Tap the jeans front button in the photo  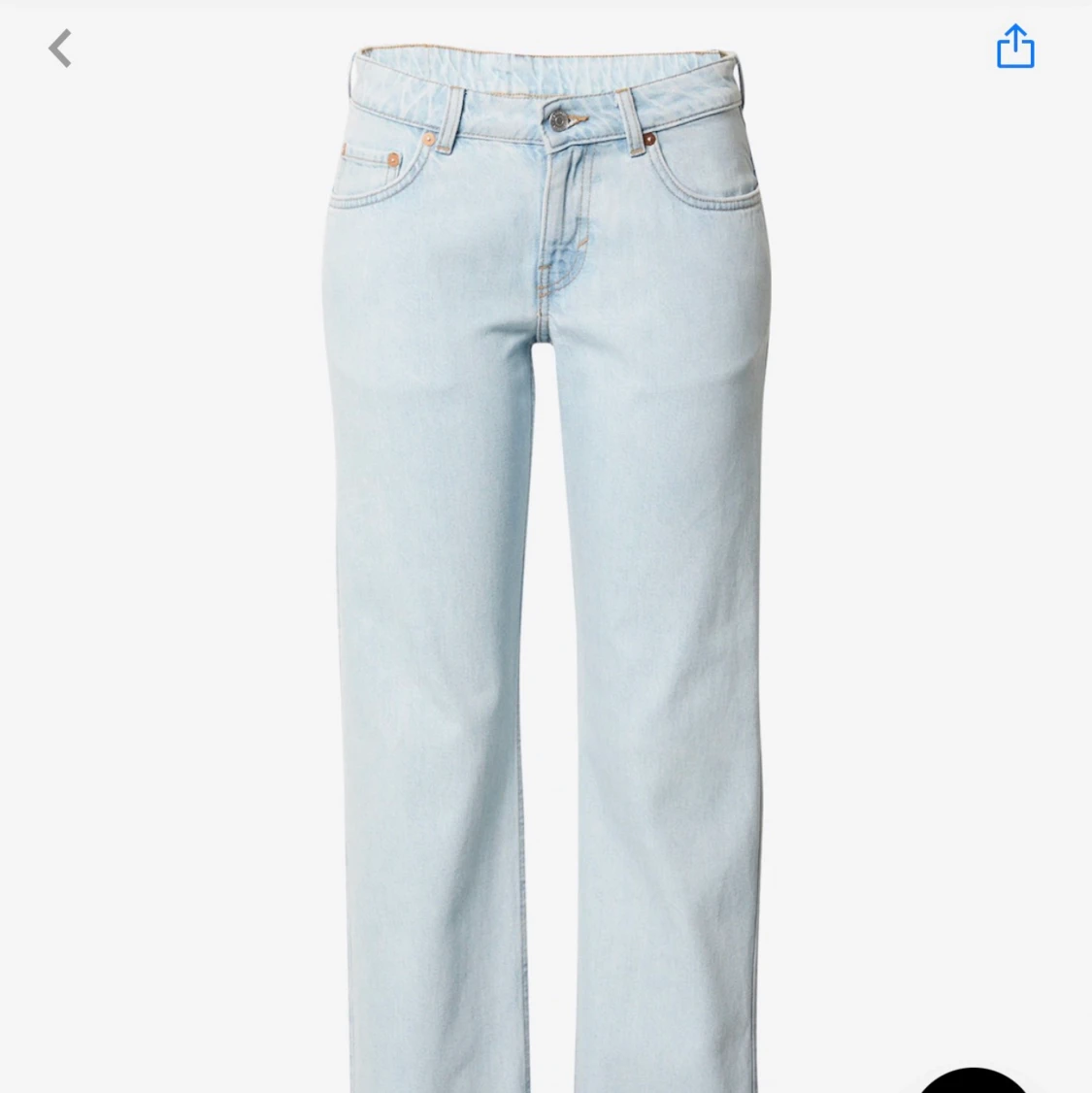click(558, 118)
